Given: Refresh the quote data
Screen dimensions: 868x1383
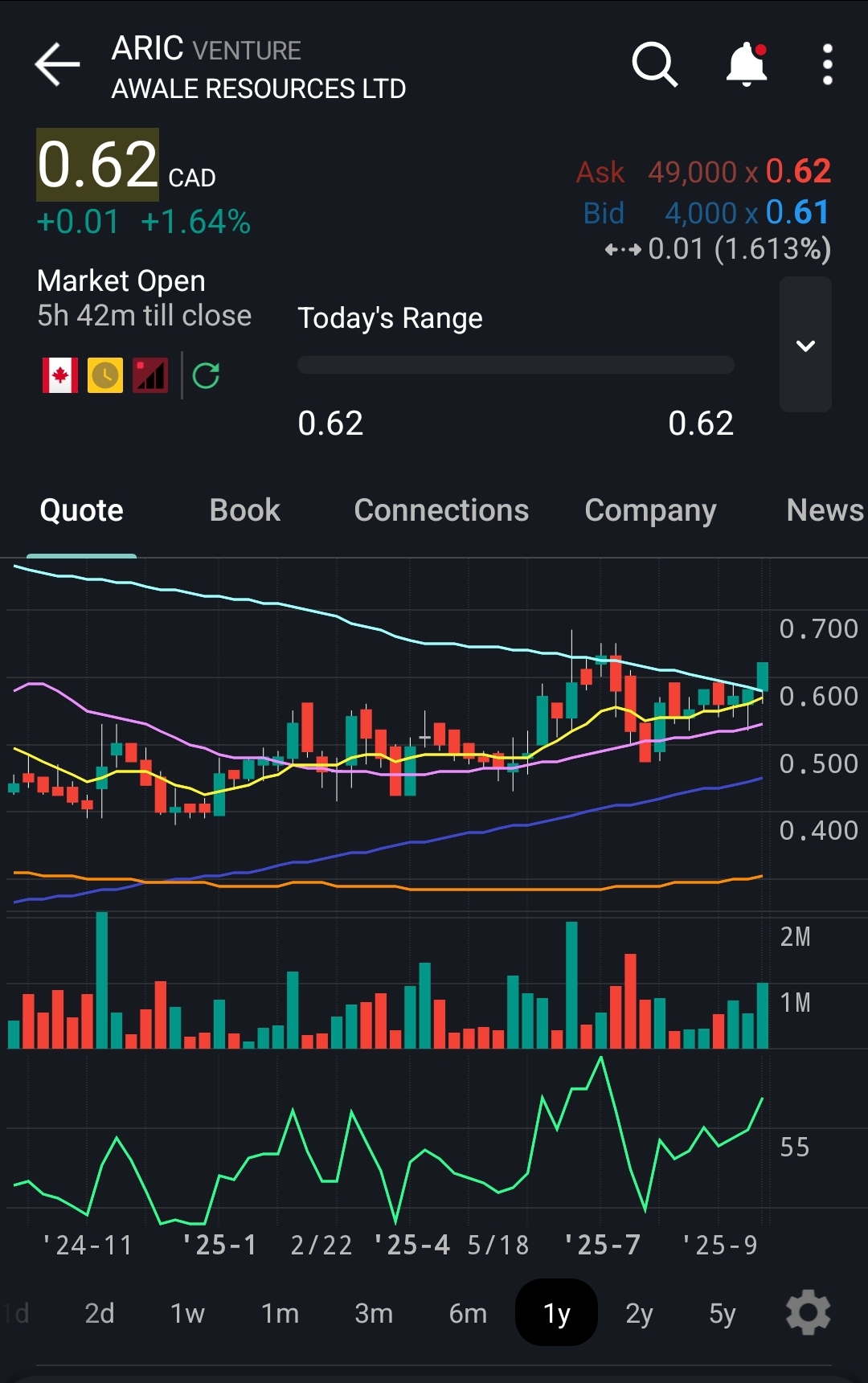Looking at the screenshot, I should [207, 375].
